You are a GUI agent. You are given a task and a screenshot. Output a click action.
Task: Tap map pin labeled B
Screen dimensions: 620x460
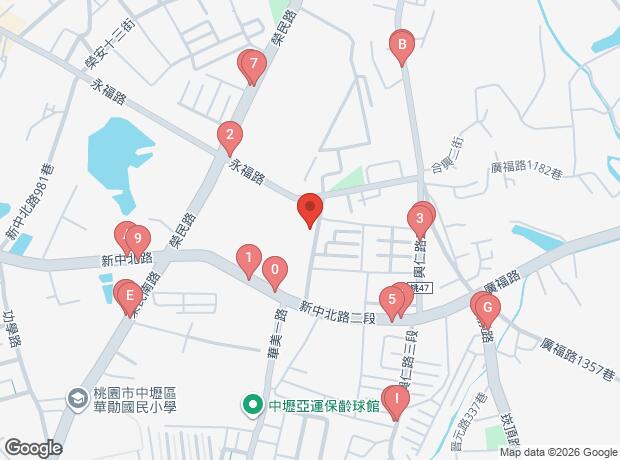[401, 45]
